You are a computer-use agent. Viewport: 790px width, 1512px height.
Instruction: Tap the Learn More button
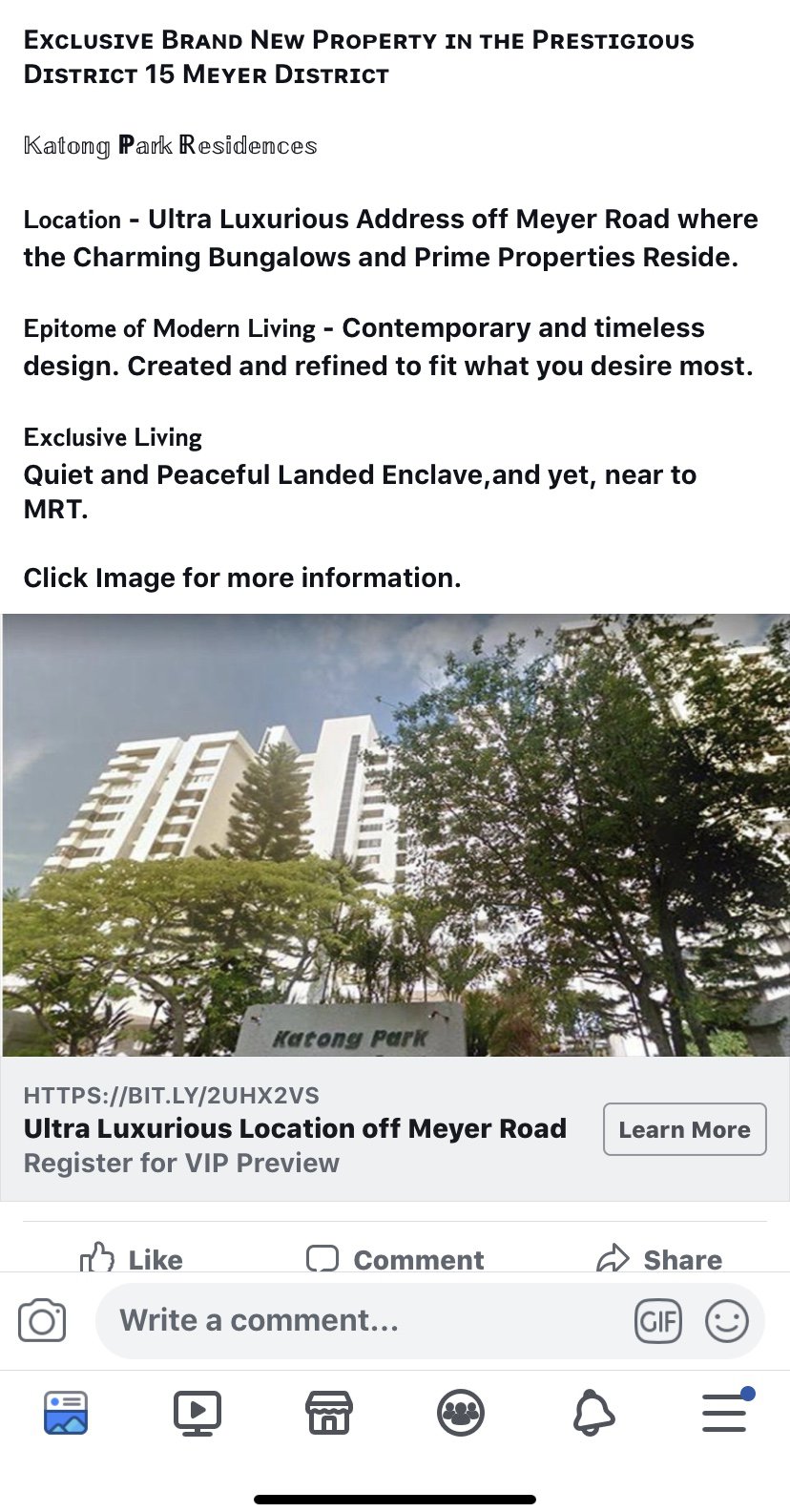tap(684, 1129)
